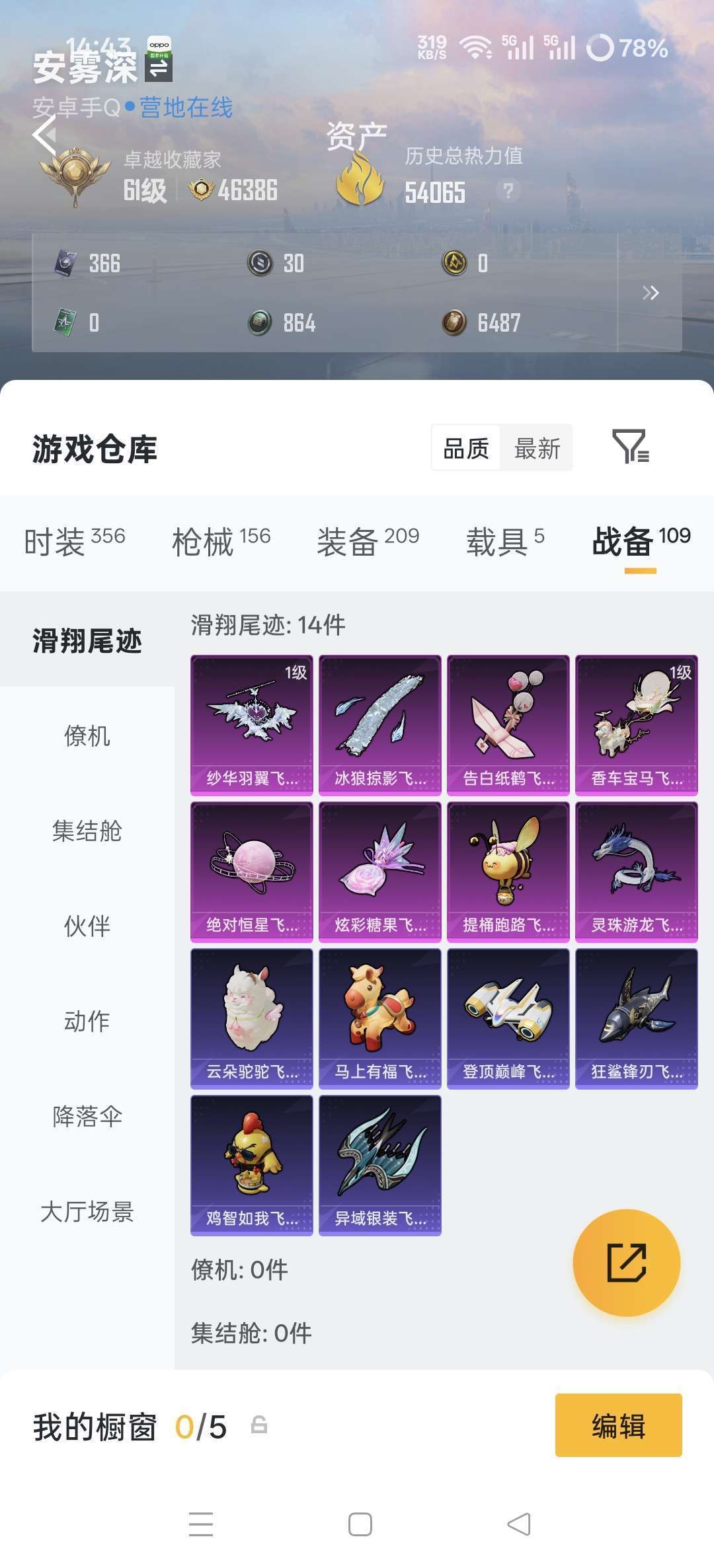Select 集结舱 in the side menu
This screenshot has width=714, height=1568.
tap(87, 831)
